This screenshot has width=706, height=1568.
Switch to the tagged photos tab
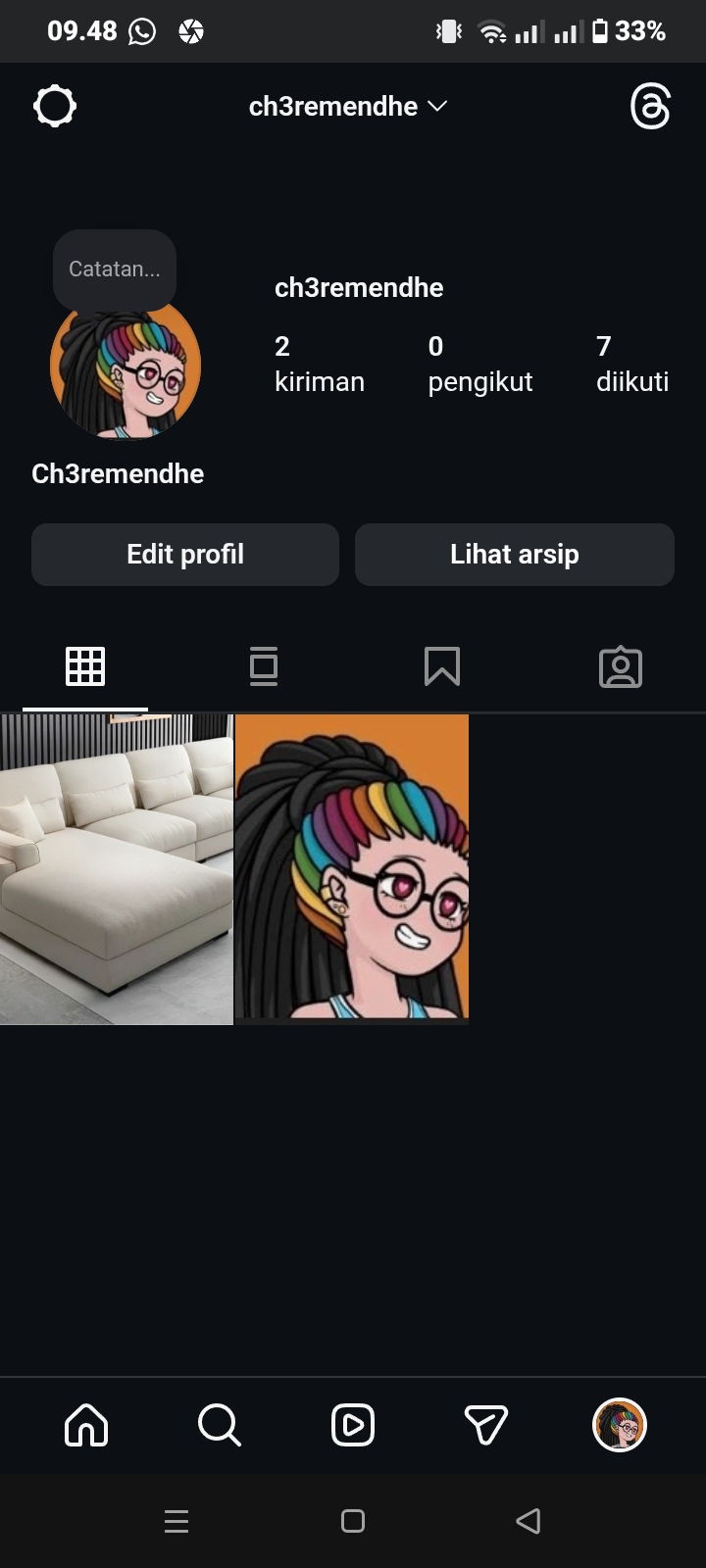(620, 666)
